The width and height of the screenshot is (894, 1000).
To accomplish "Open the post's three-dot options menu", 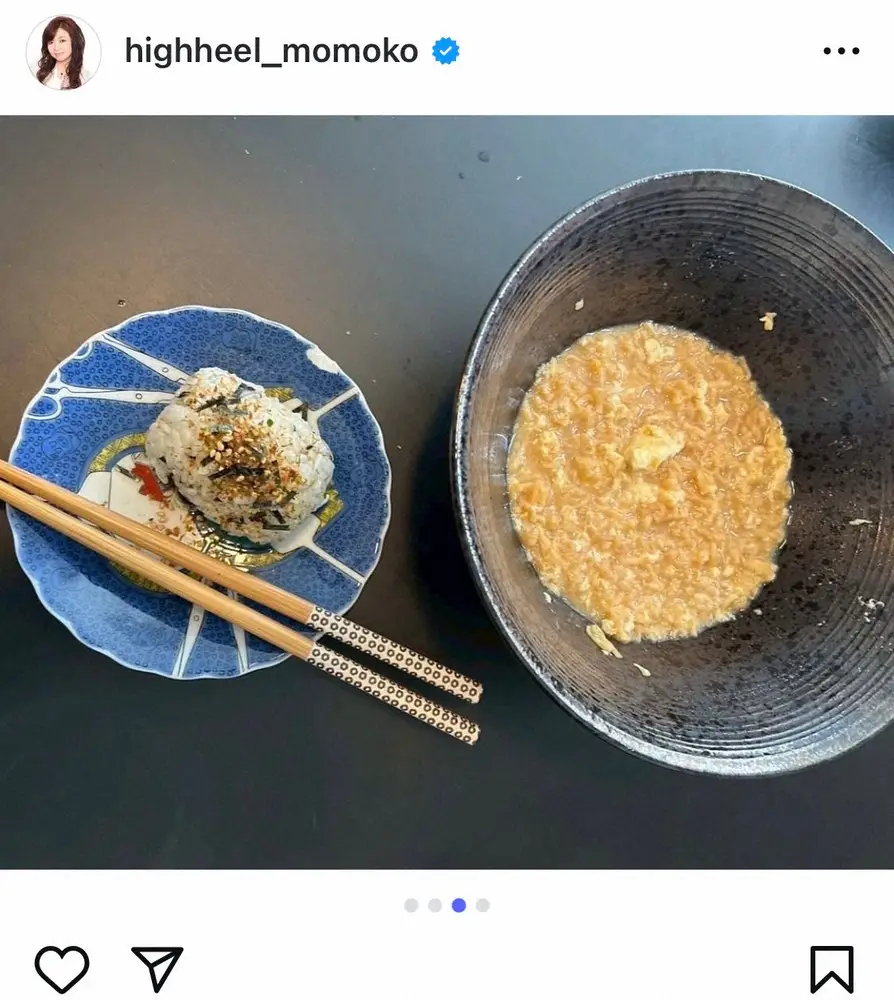I will (x=840, y=52).
